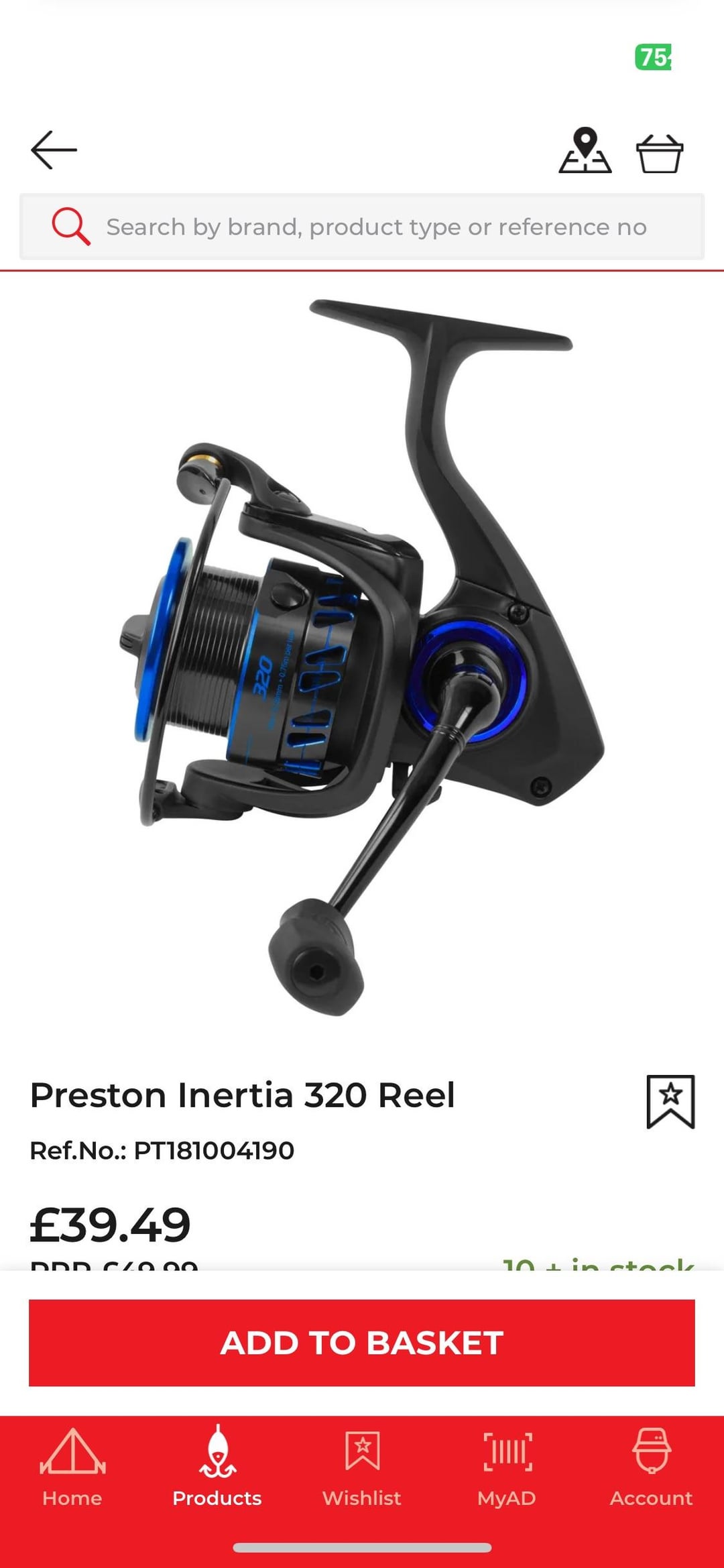Screen dimensions: 724x1568
Task: View the reel product image
Action: click(362, 657)
